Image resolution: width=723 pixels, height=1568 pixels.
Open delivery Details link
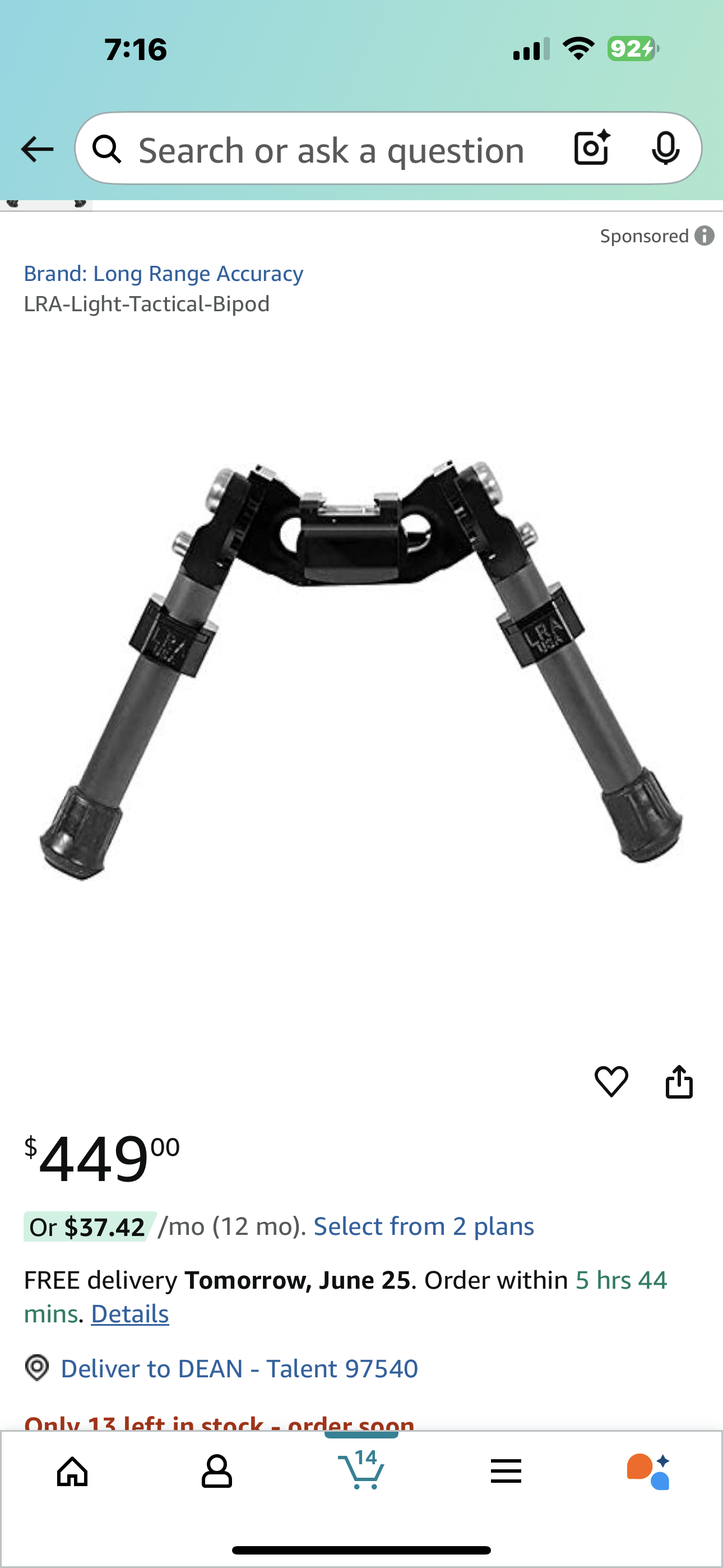click(129, 1313)
